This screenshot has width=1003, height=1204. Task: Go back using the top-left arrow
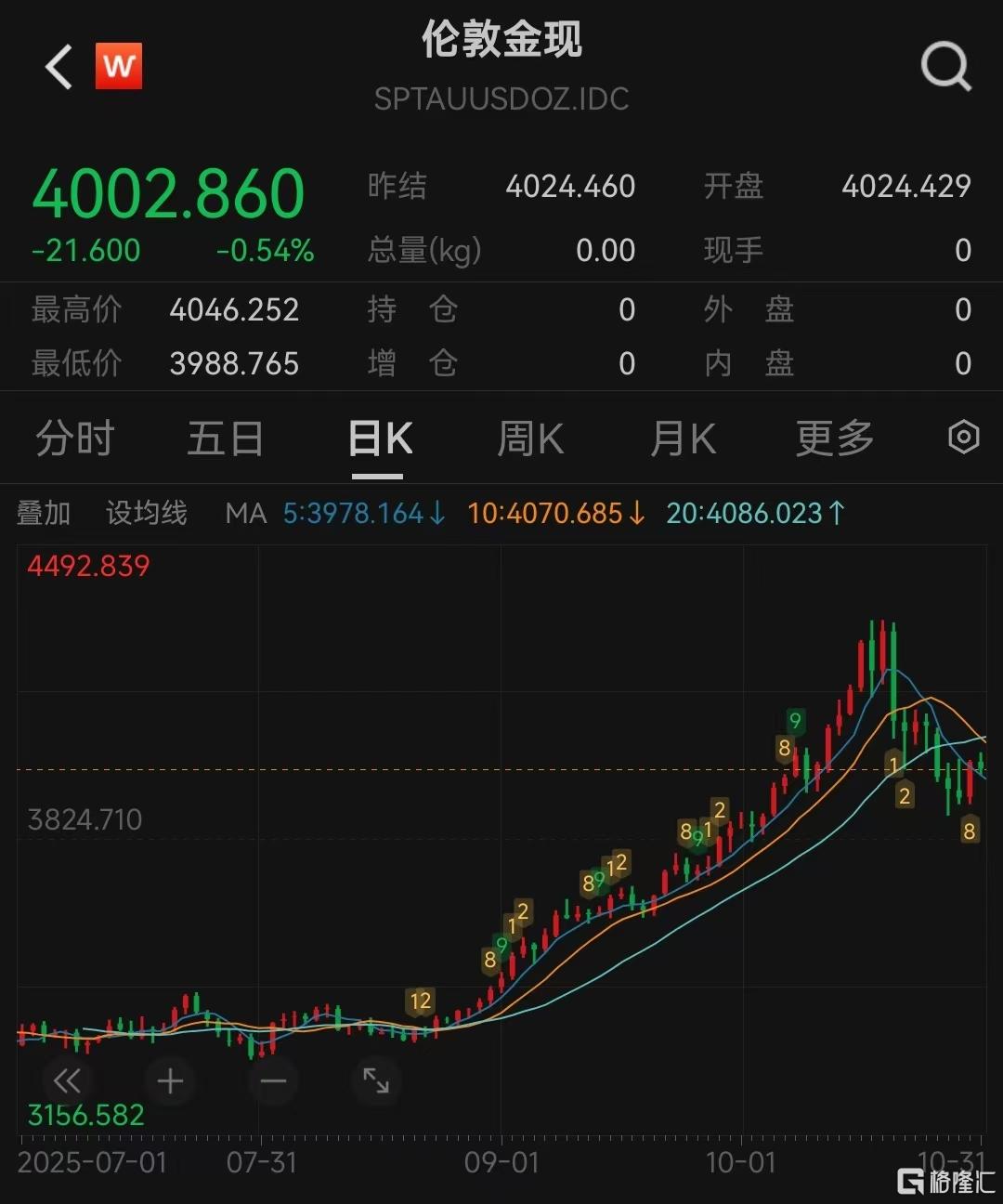click(59, 67)
